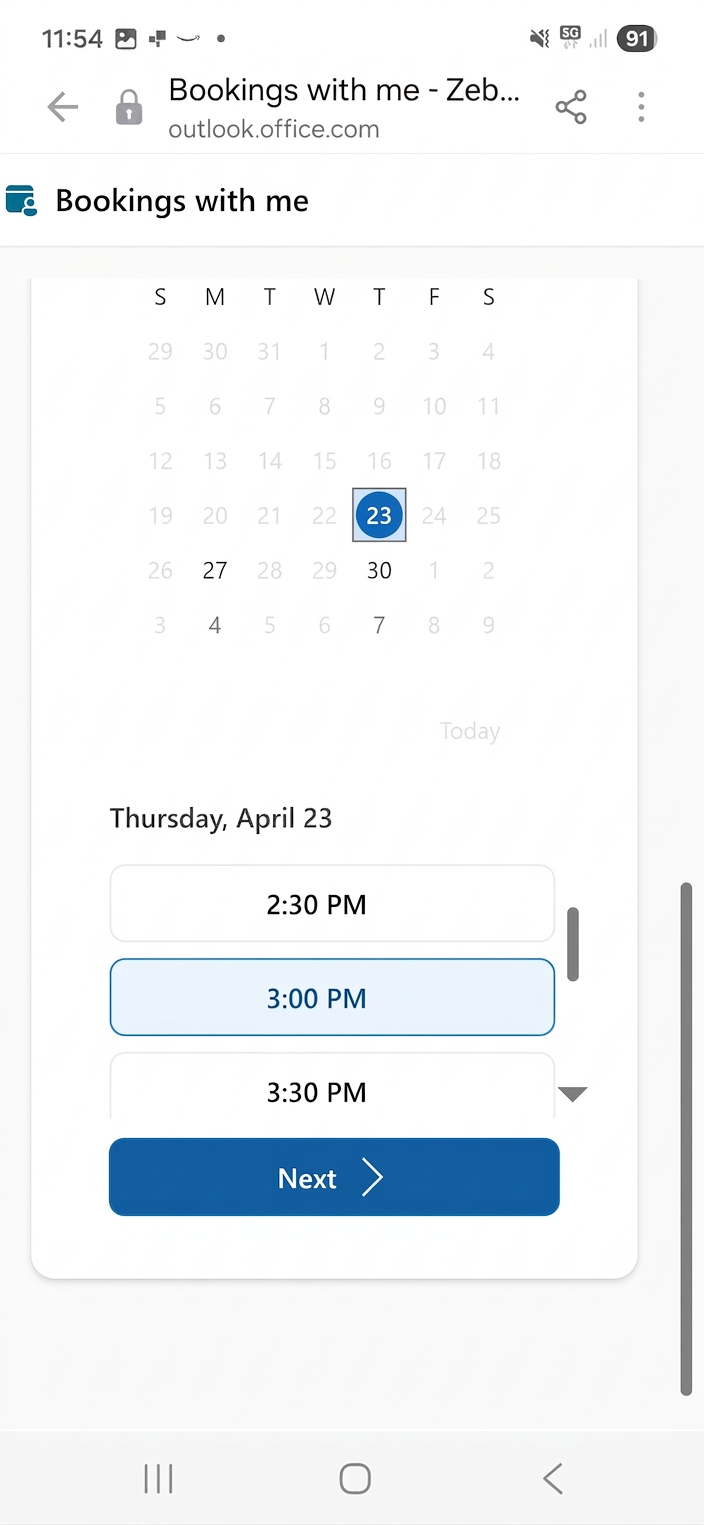704x1525 pixels.
Task: Pick the 2:30 PM time slot
Action: click(332, 904)
